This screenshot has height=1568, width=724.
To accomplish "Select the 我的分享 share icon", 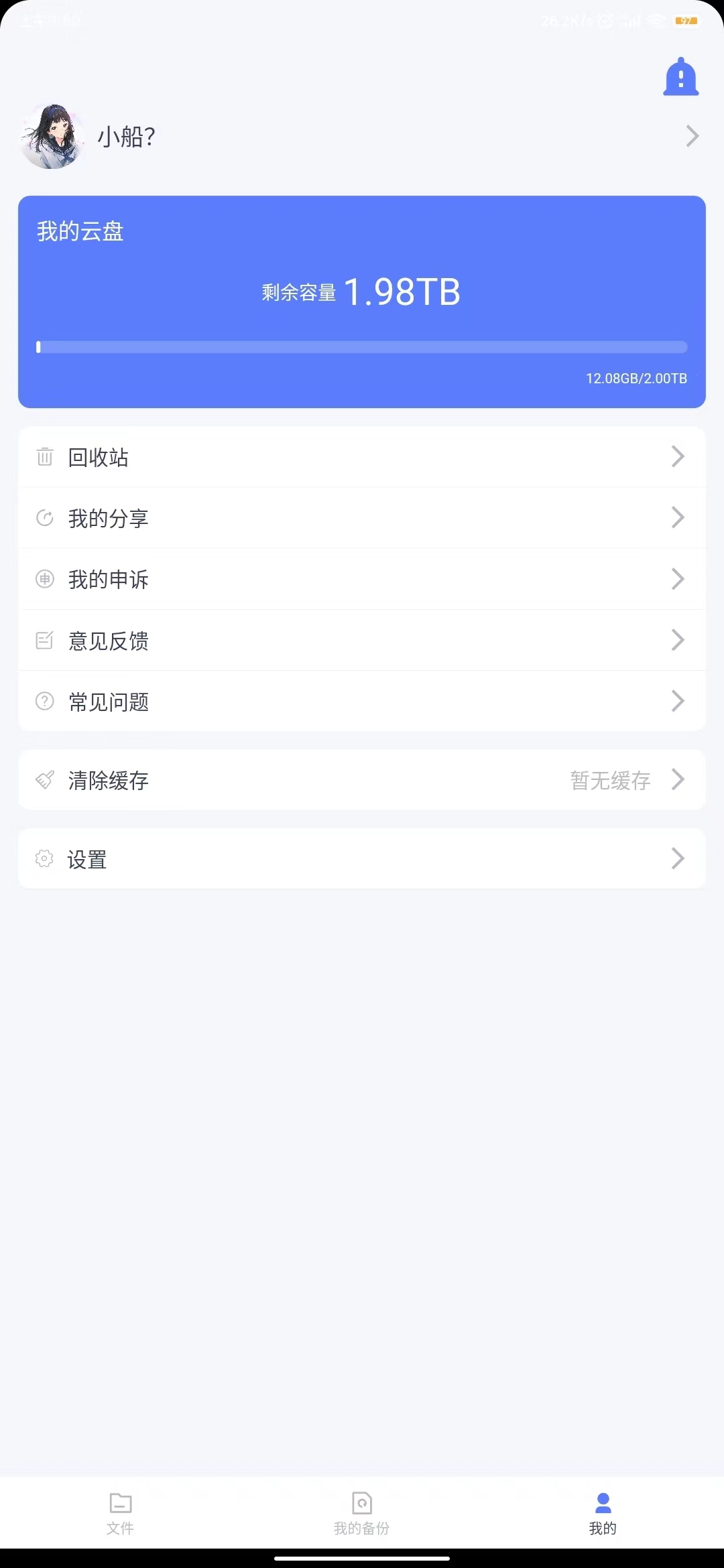I will tap(44, 517).
